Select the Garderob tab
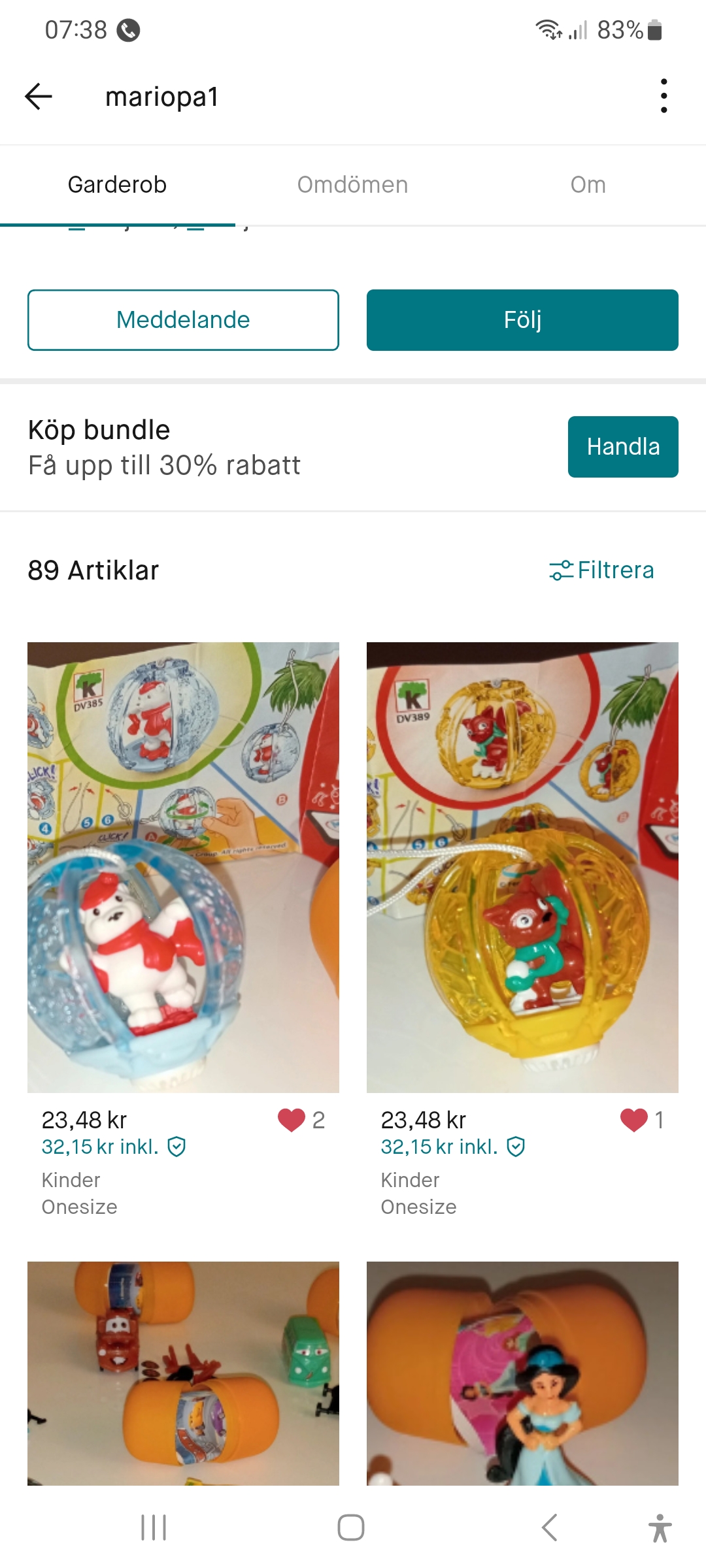The image size is (706, 1568). (x=117, y=185)
